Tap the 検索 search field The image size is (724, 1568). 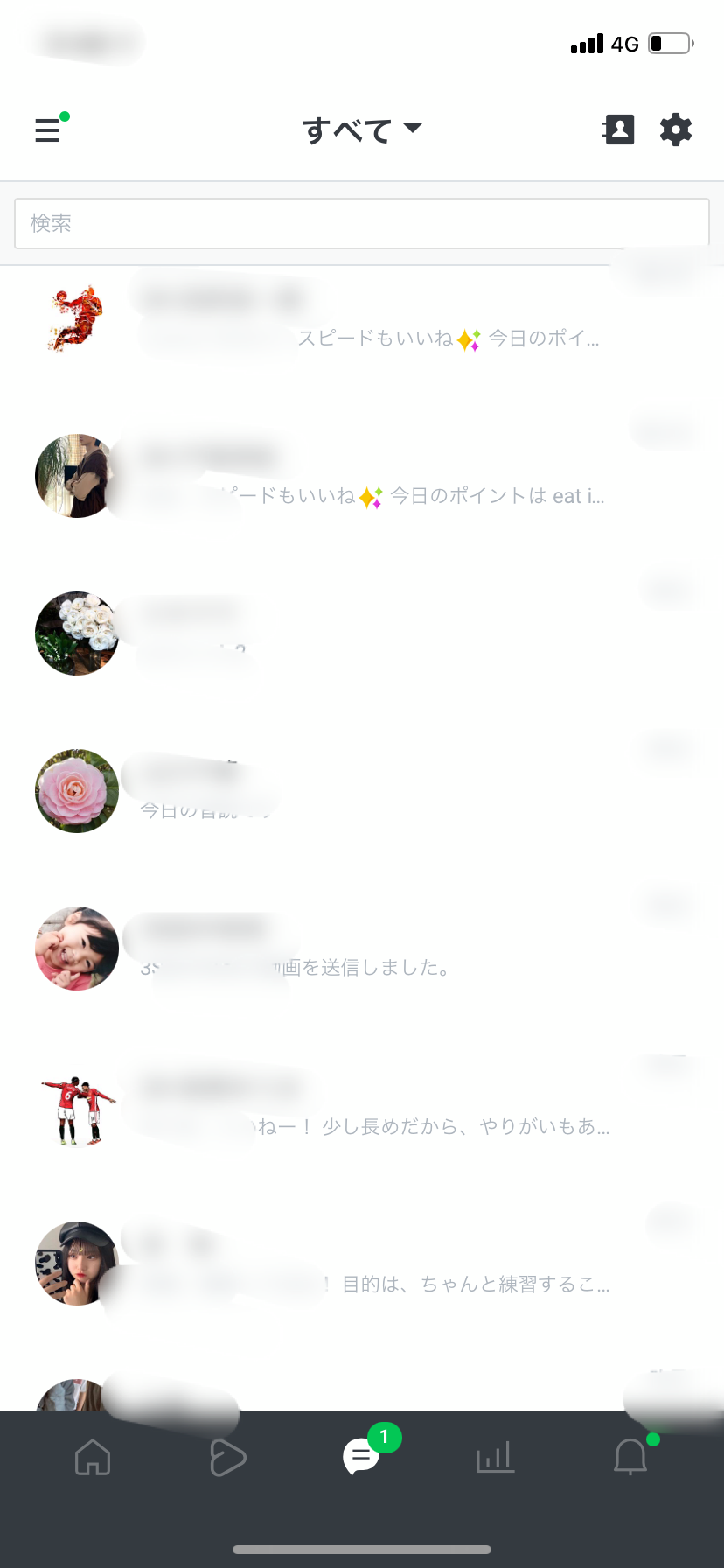[362, 223]
